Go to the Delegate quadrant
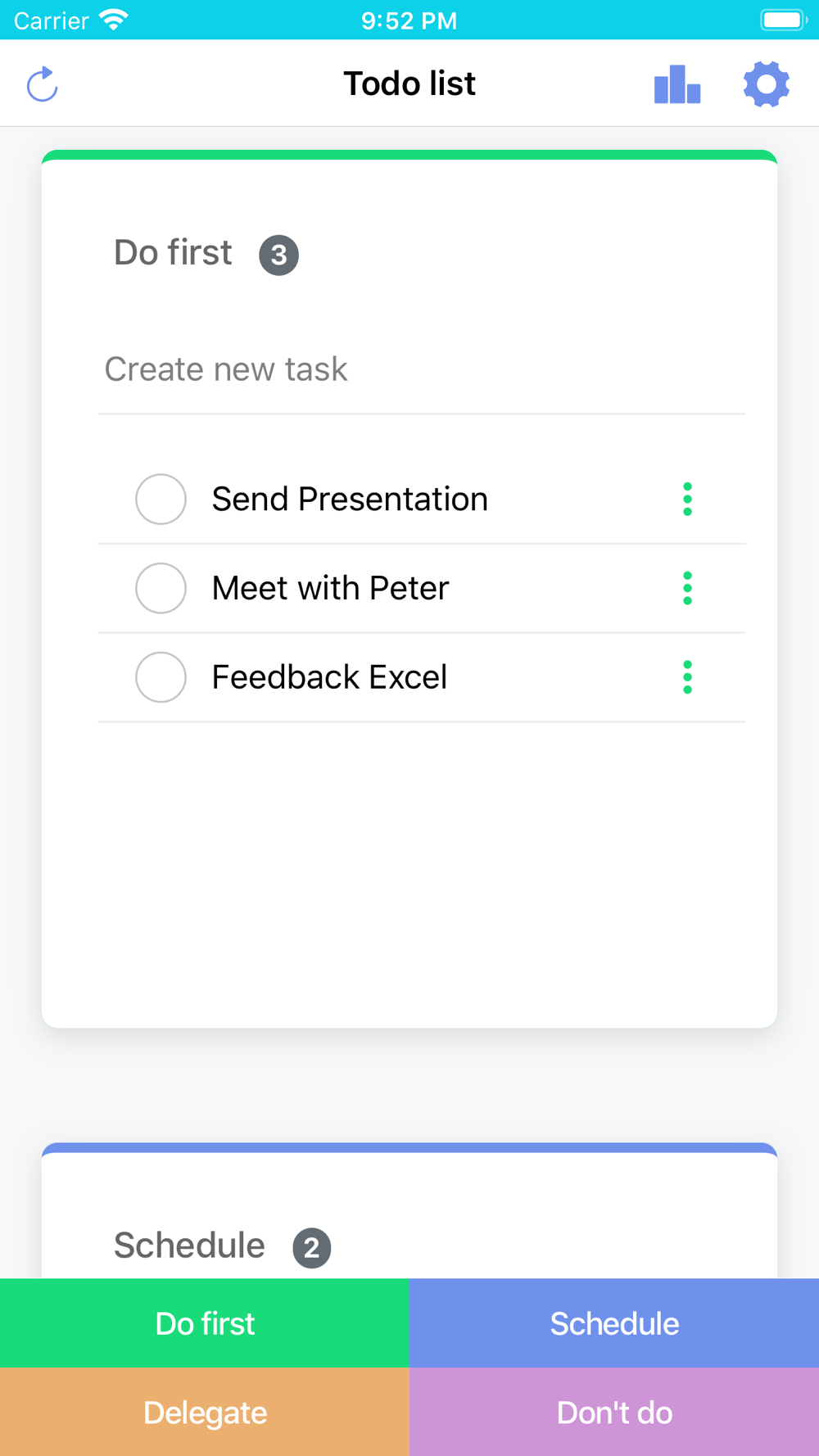The height and width of the screenshot is (1456, 819). [x=205, y=1412]
